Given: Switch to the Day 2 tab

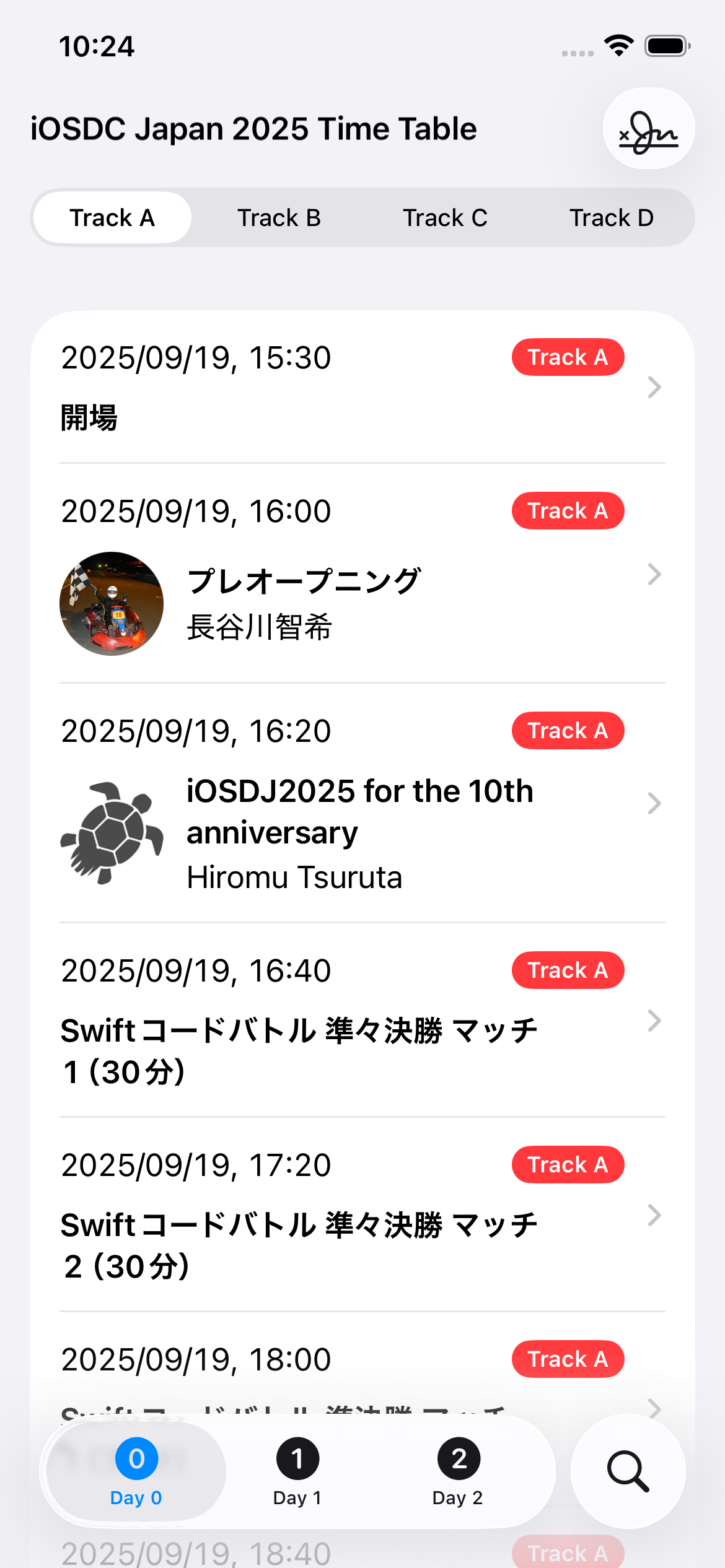Looking at the screenshot, I should pos(459,1471).
